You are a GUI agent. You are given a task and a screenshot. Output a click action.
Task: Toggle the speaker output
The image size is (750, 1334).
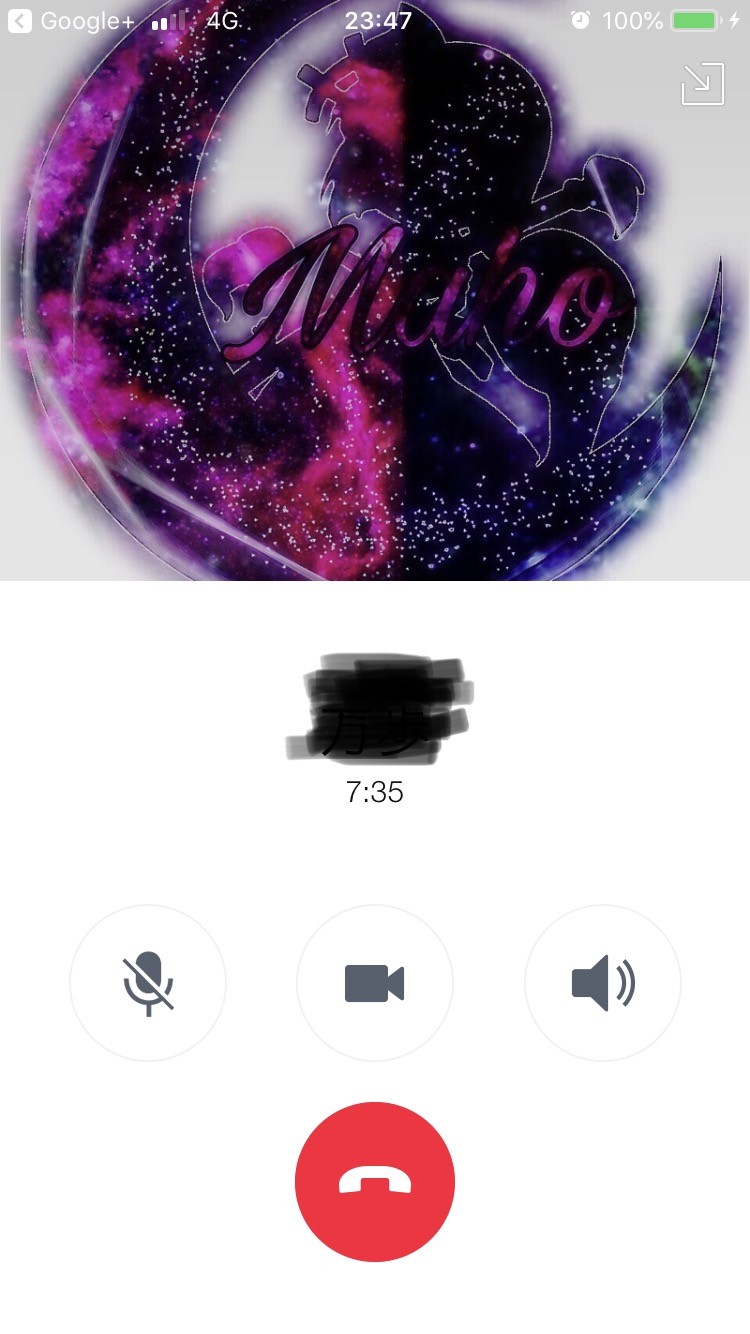coord(602,983)
